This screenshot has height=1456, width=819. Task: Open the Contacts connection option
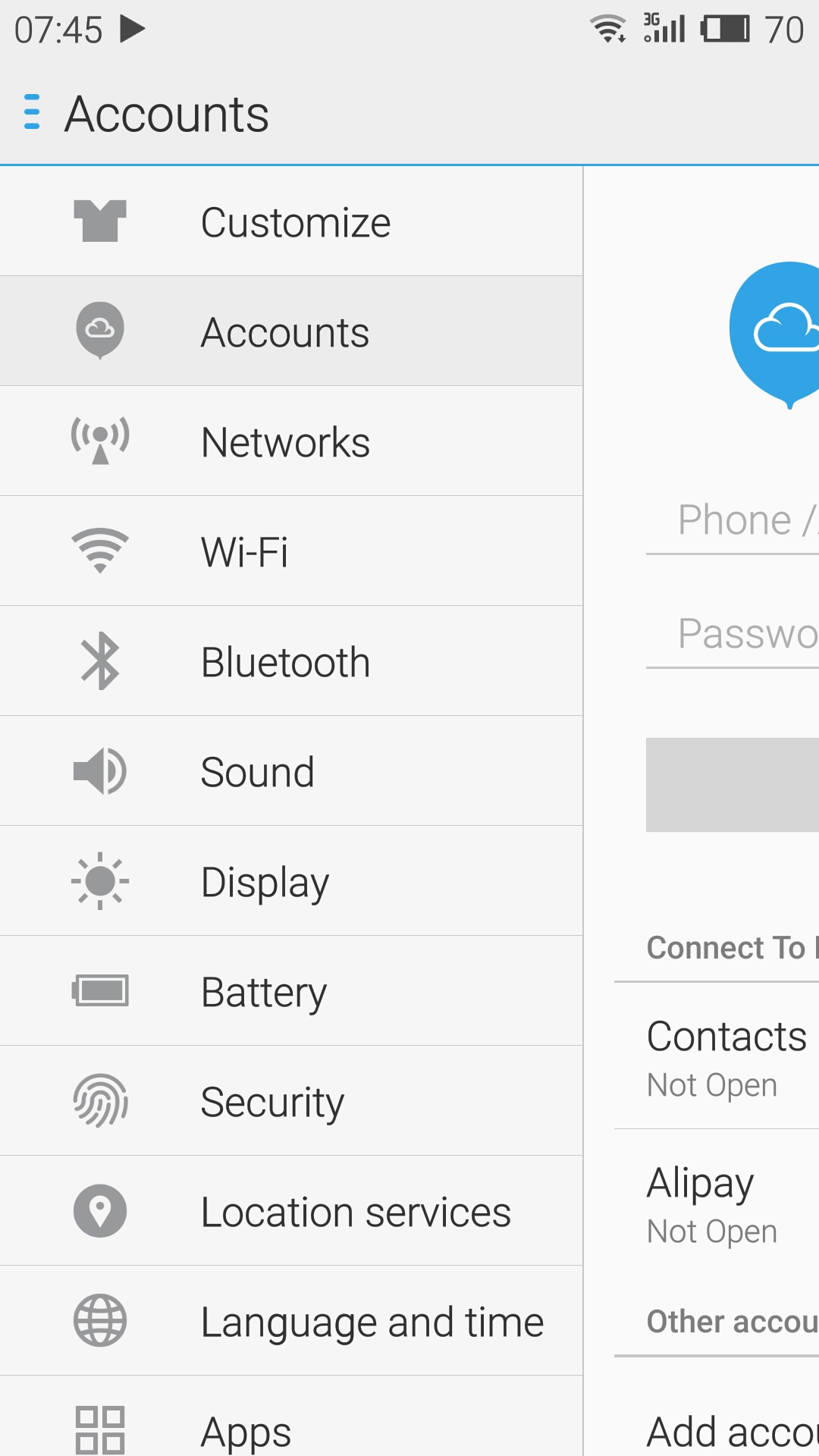pyautogui.click(x=717, y=1056)
